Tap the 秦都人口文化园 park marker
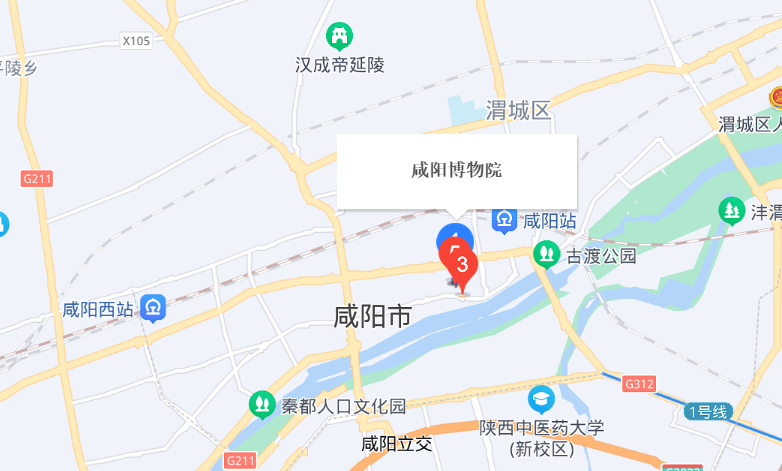The height and width of the screenshot is (471, 782). 261,405
